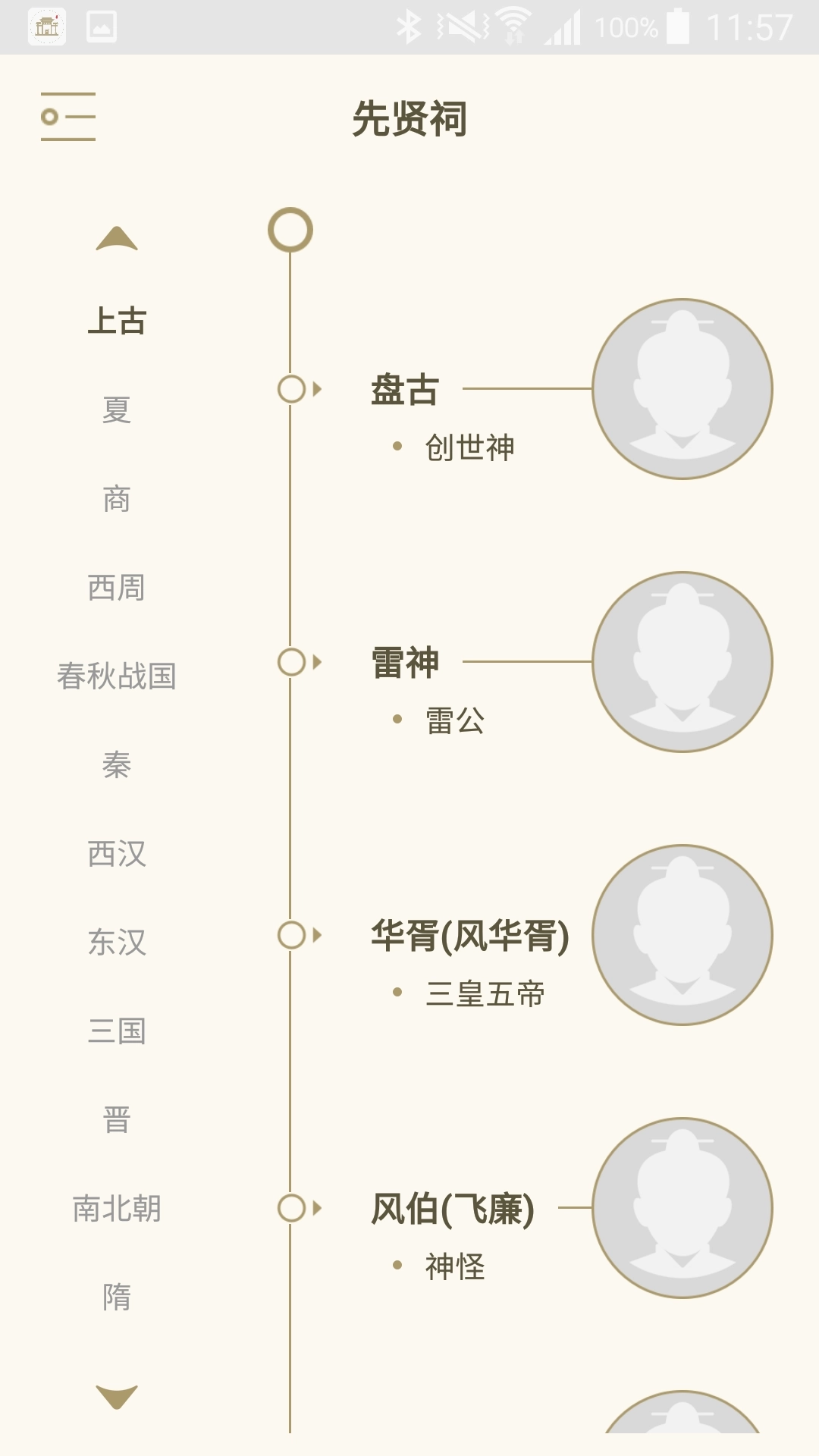Expand details for 盘古 with its arrow

[x=316, y=389]
